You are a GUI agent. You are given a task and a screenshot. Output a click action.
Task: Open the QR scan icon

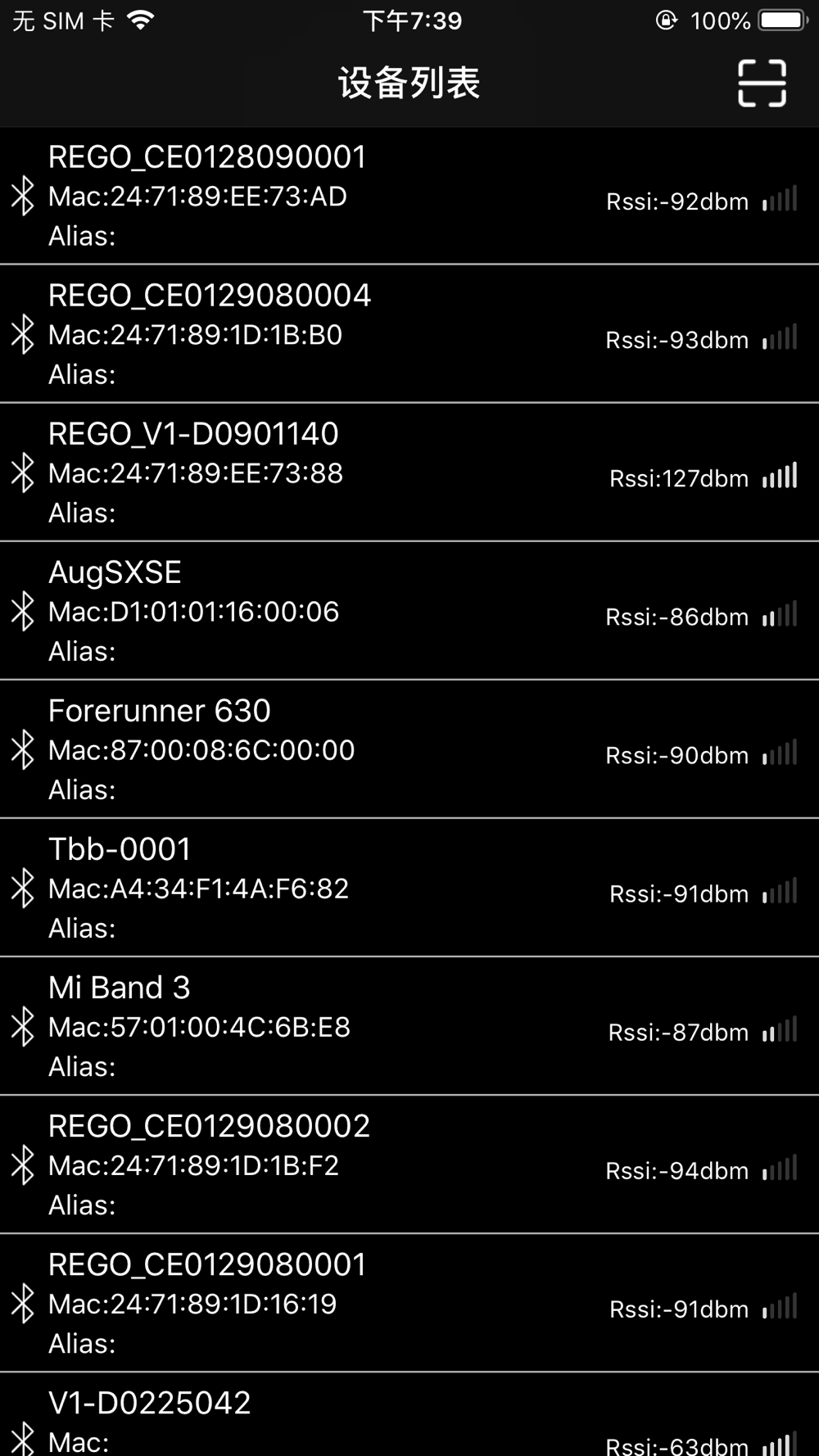click(x=762, y=84)
